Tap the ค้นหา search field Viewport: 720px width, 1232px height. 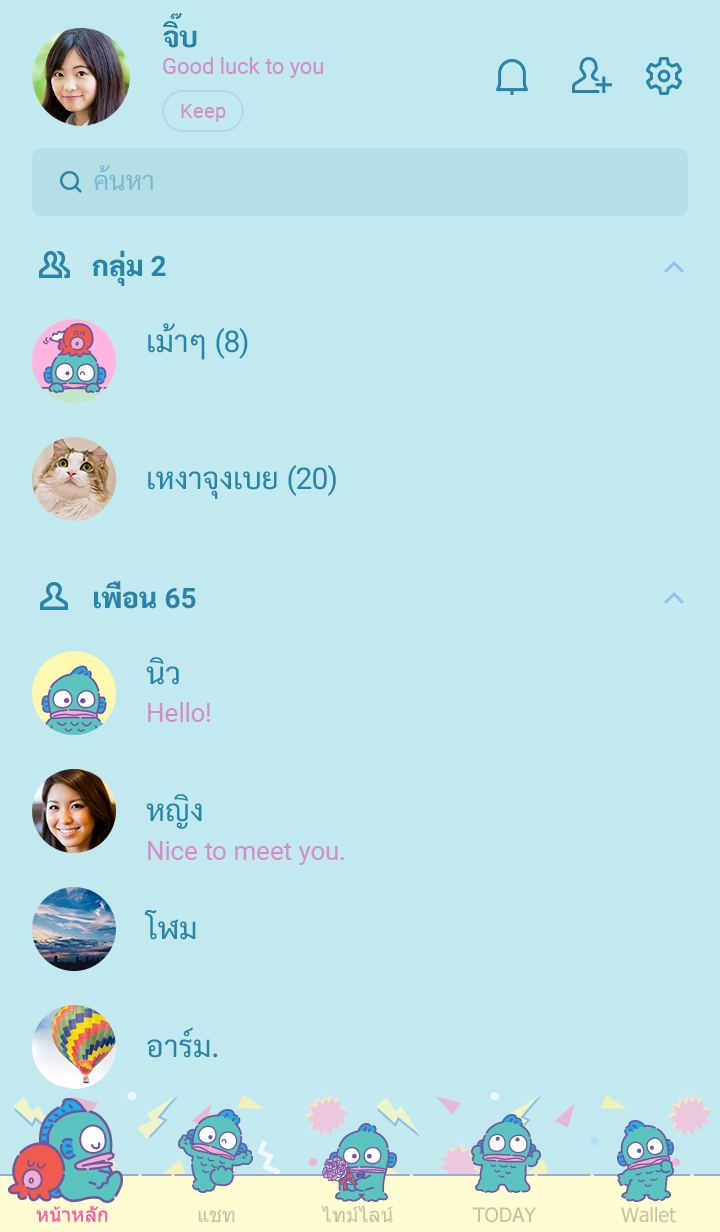360,182
